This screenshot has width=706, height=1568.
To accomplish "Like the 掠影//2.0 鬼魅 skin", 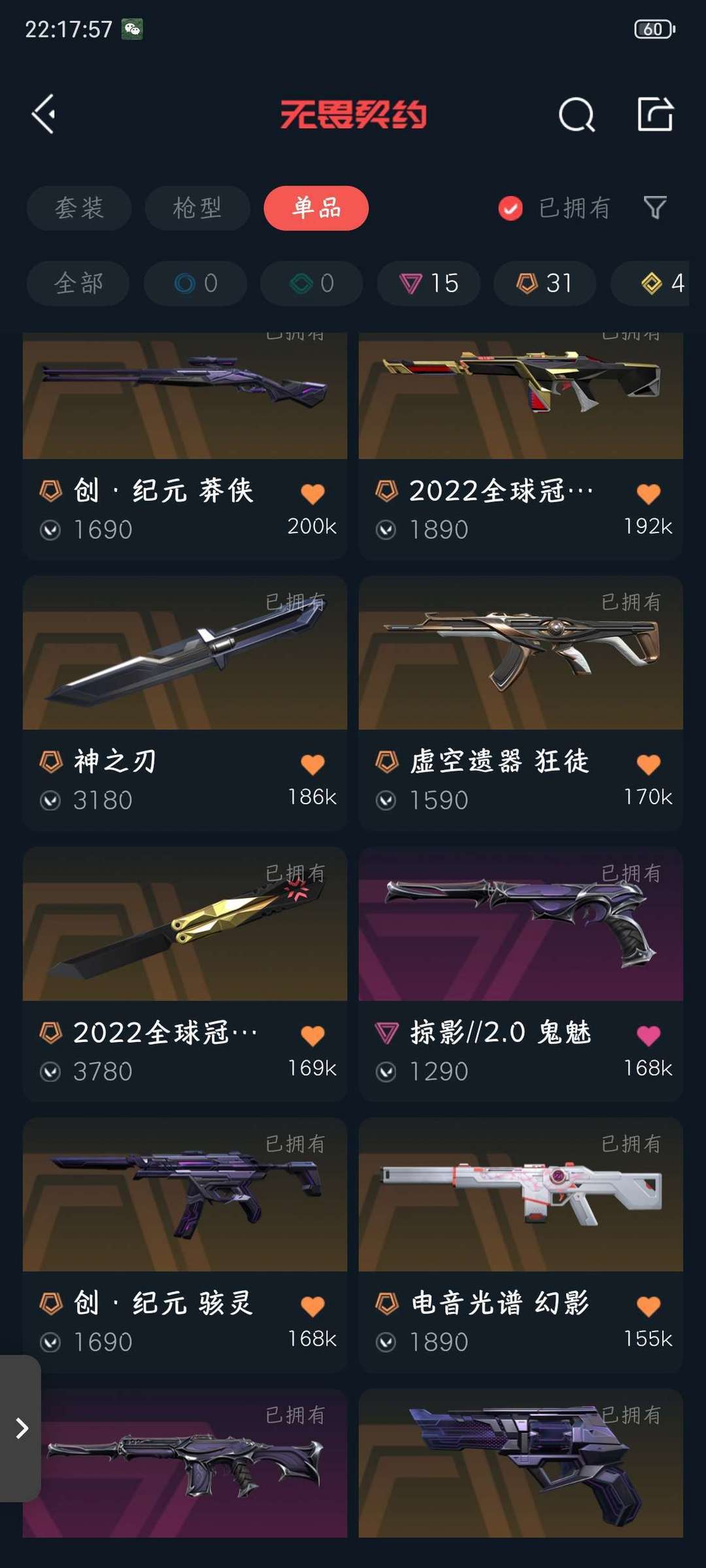I will pos(648,1036).
